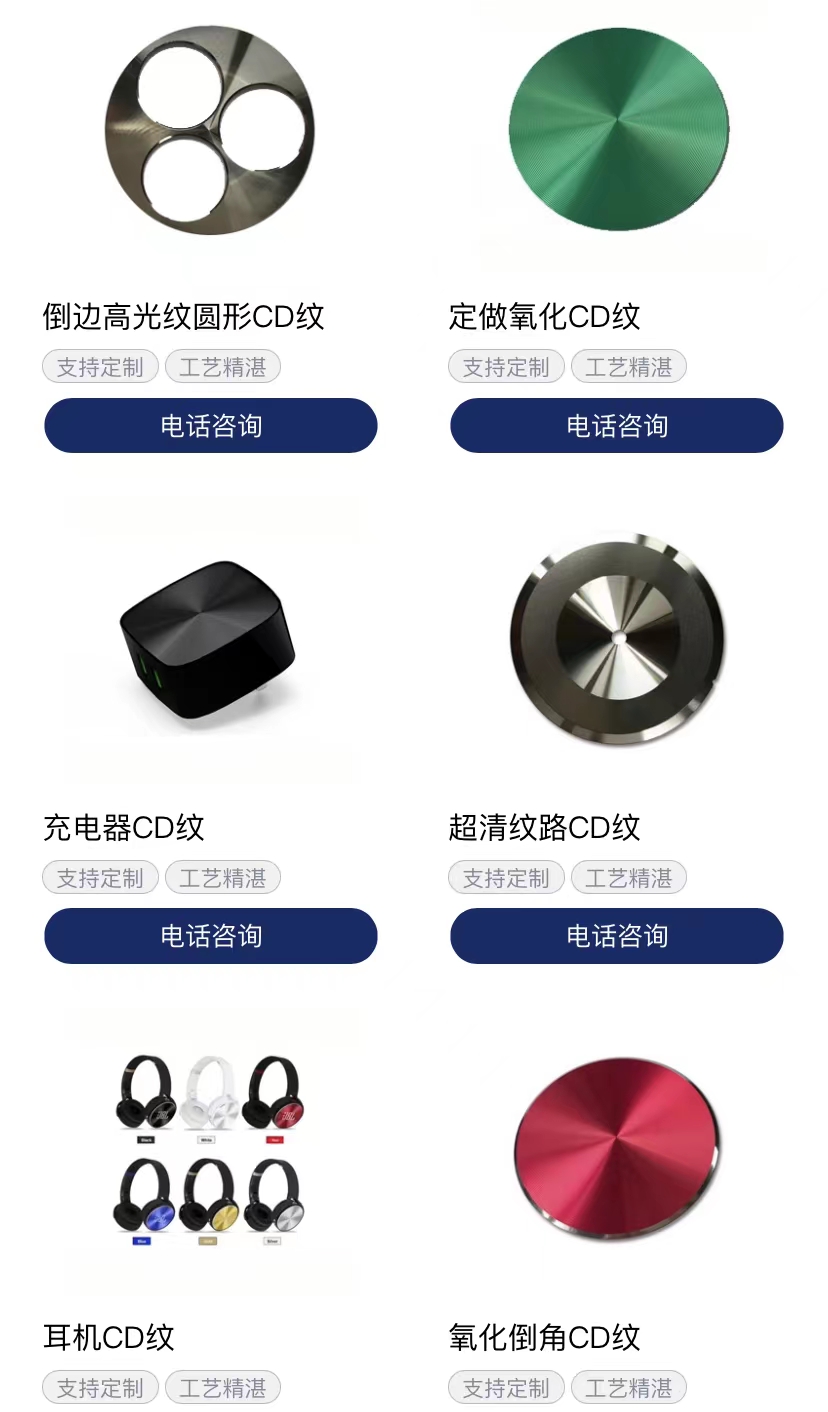Open the 倒边高光纹圆形CD纹 product image
828x1412 pixels.
[x=210, y=131]
